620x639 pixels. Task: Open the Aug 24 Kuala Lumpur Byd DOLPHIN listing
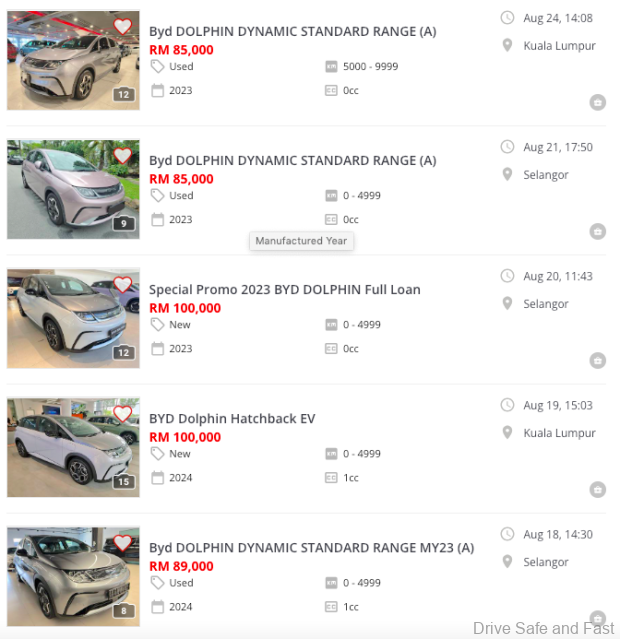click(x=292, y=32)
